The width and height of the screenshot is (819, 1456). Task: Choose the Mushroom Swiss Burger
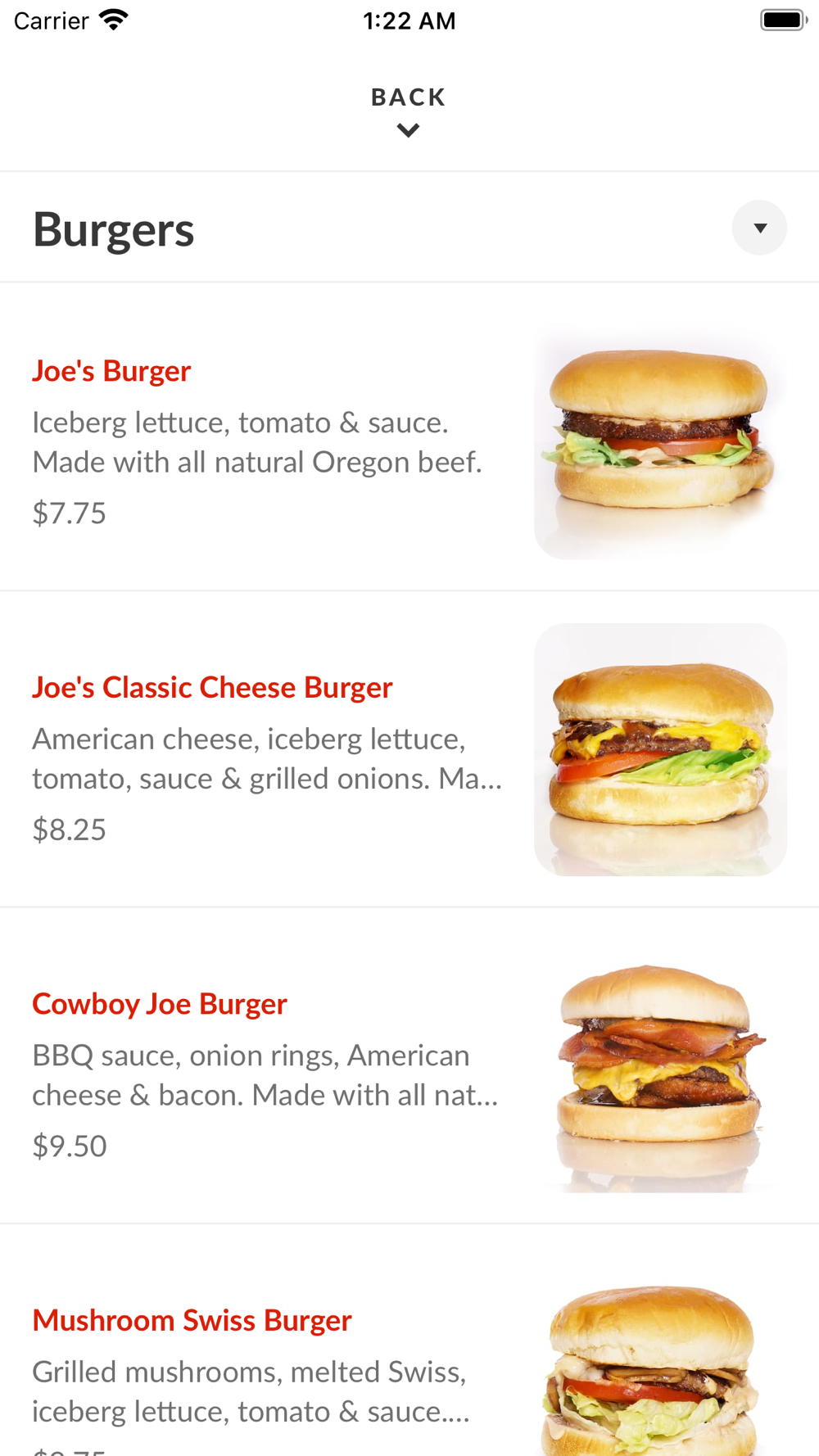(x=192, y=1320)
